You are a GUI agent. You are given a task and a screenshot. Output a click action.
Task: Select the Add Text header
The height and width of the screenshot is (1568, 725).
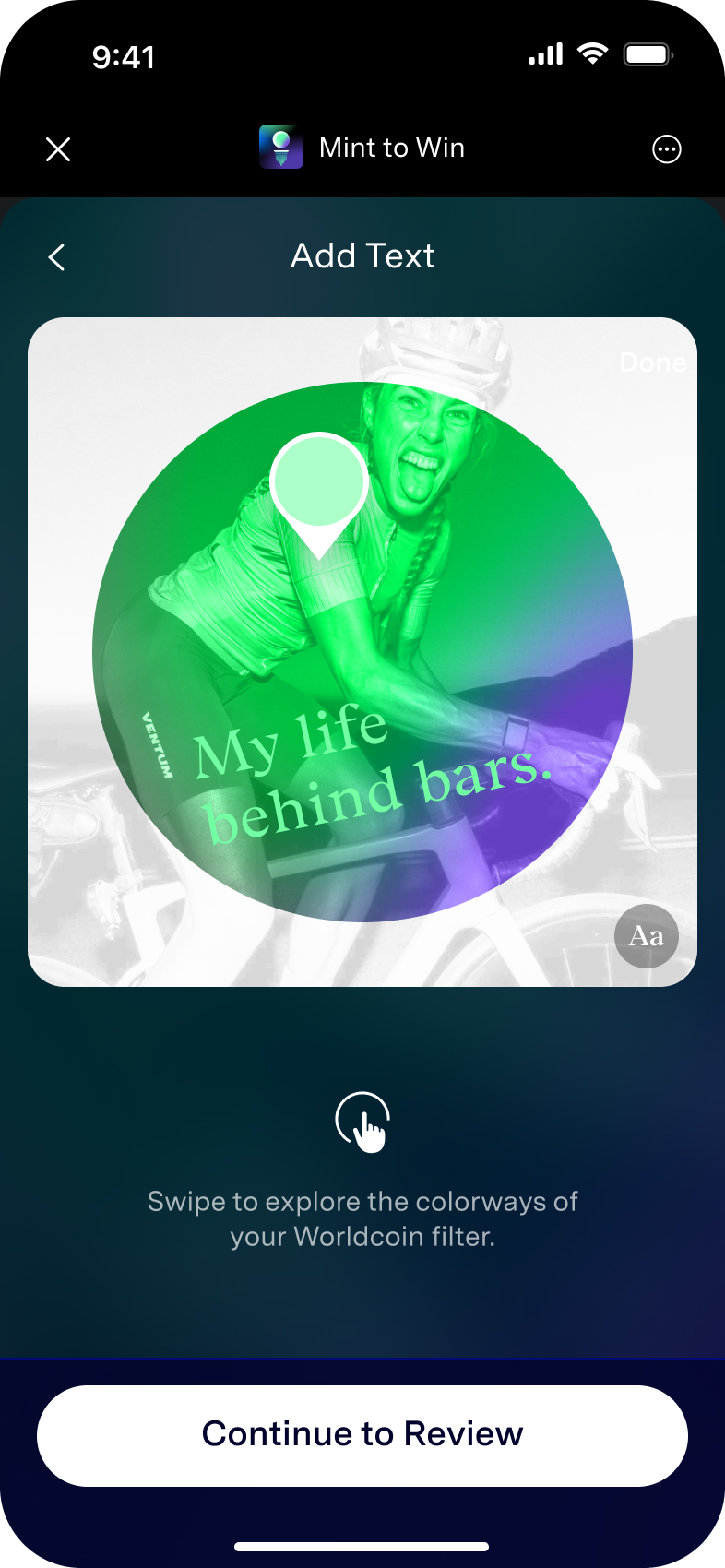tap(362, 255)
